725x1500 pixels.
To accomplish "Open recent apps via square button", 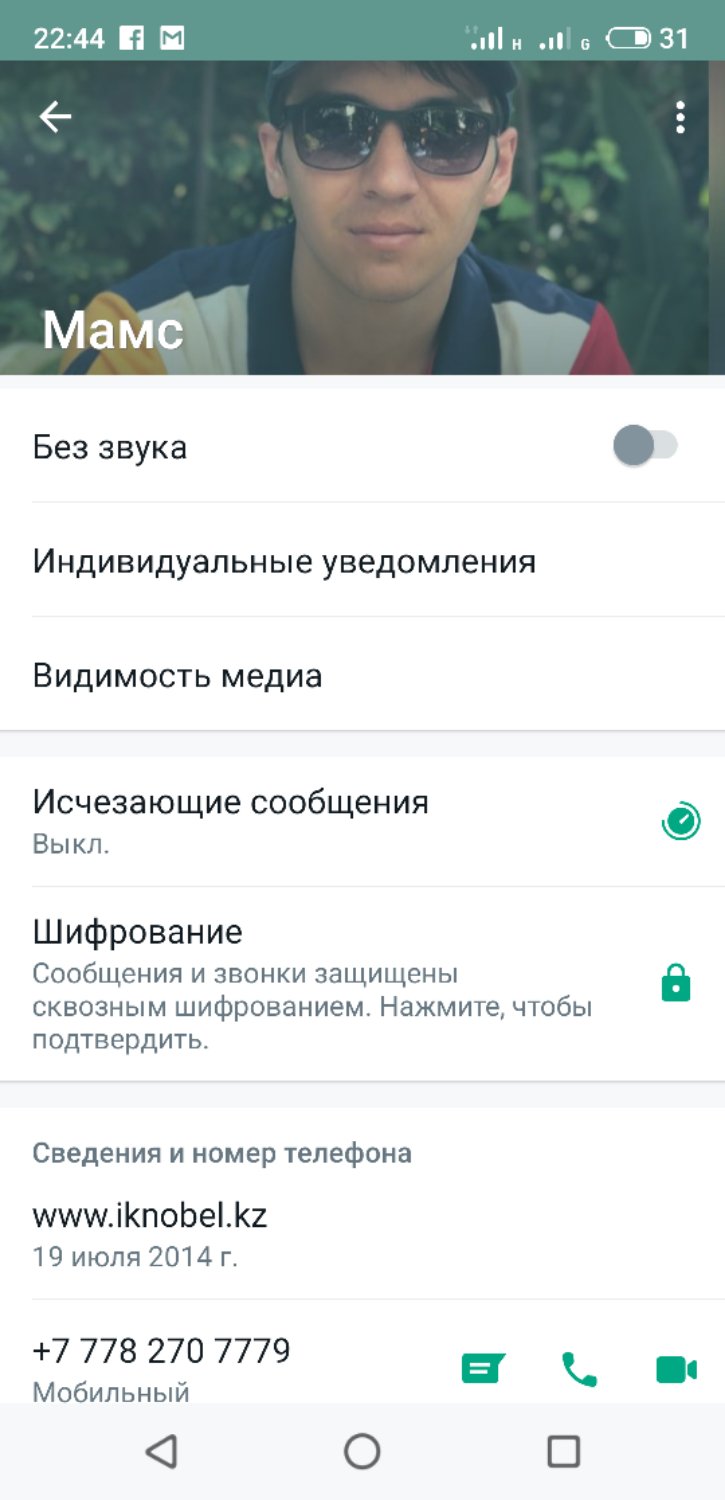I will [564, 1451].
